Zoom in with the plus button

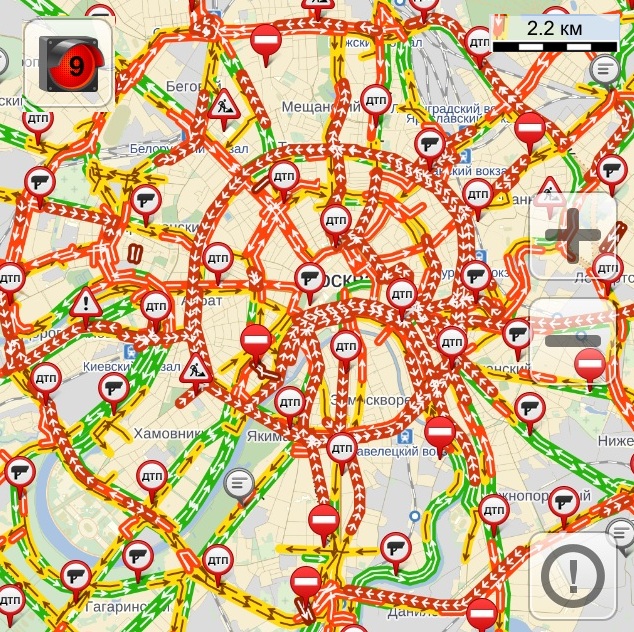coord(572,236)
